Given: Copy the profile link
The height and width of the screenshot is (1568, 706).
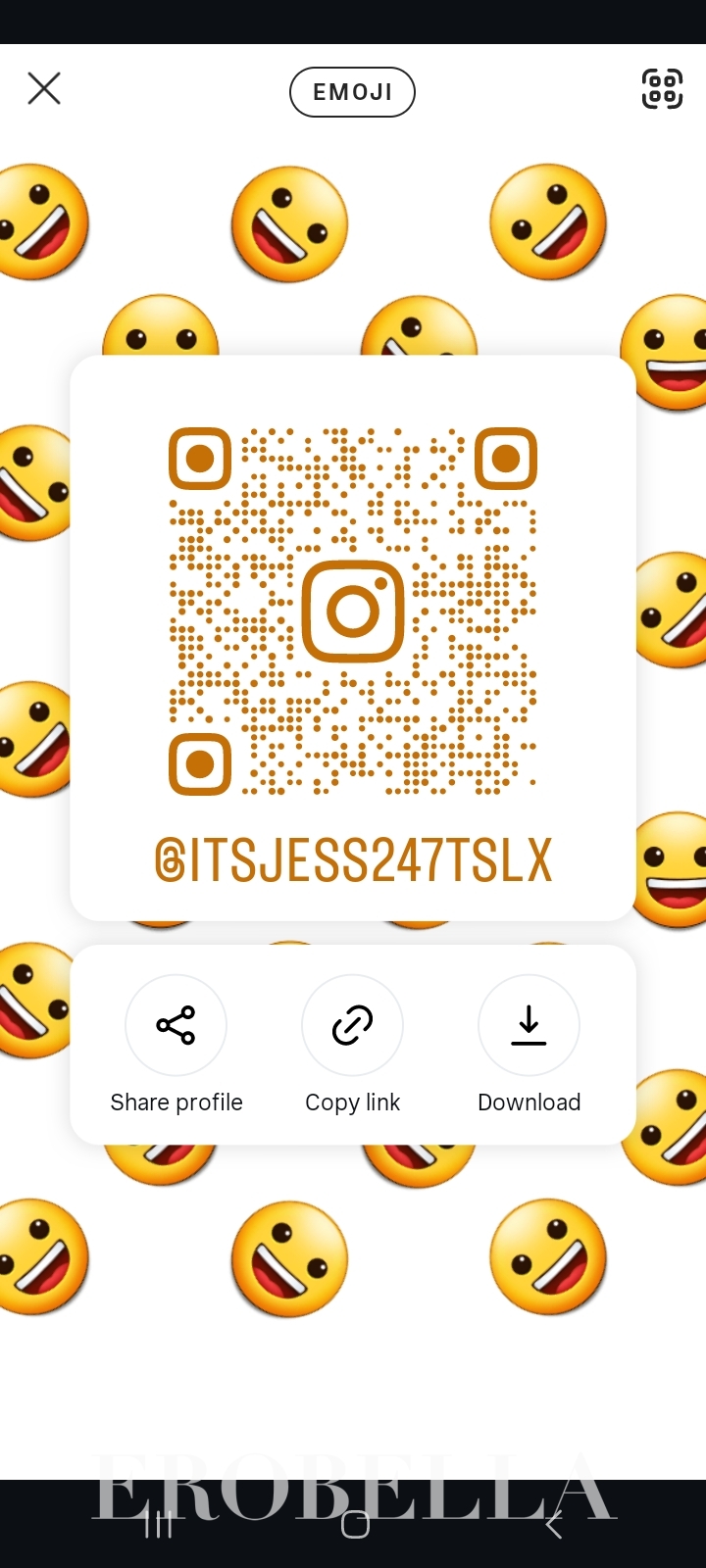Looking at the screenshot, I should (352, 1025).
